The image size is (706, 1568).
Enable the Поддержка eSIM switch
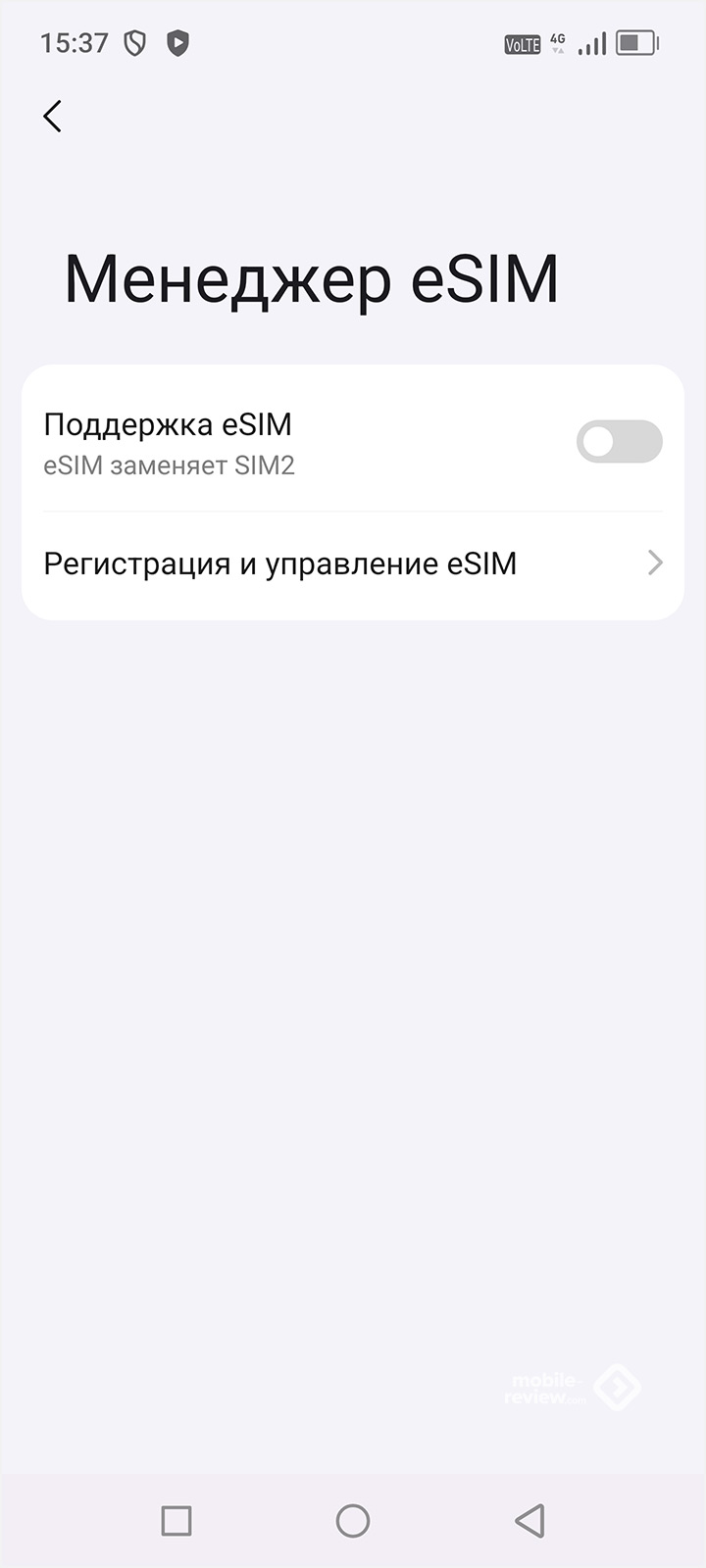coord(619,442)
